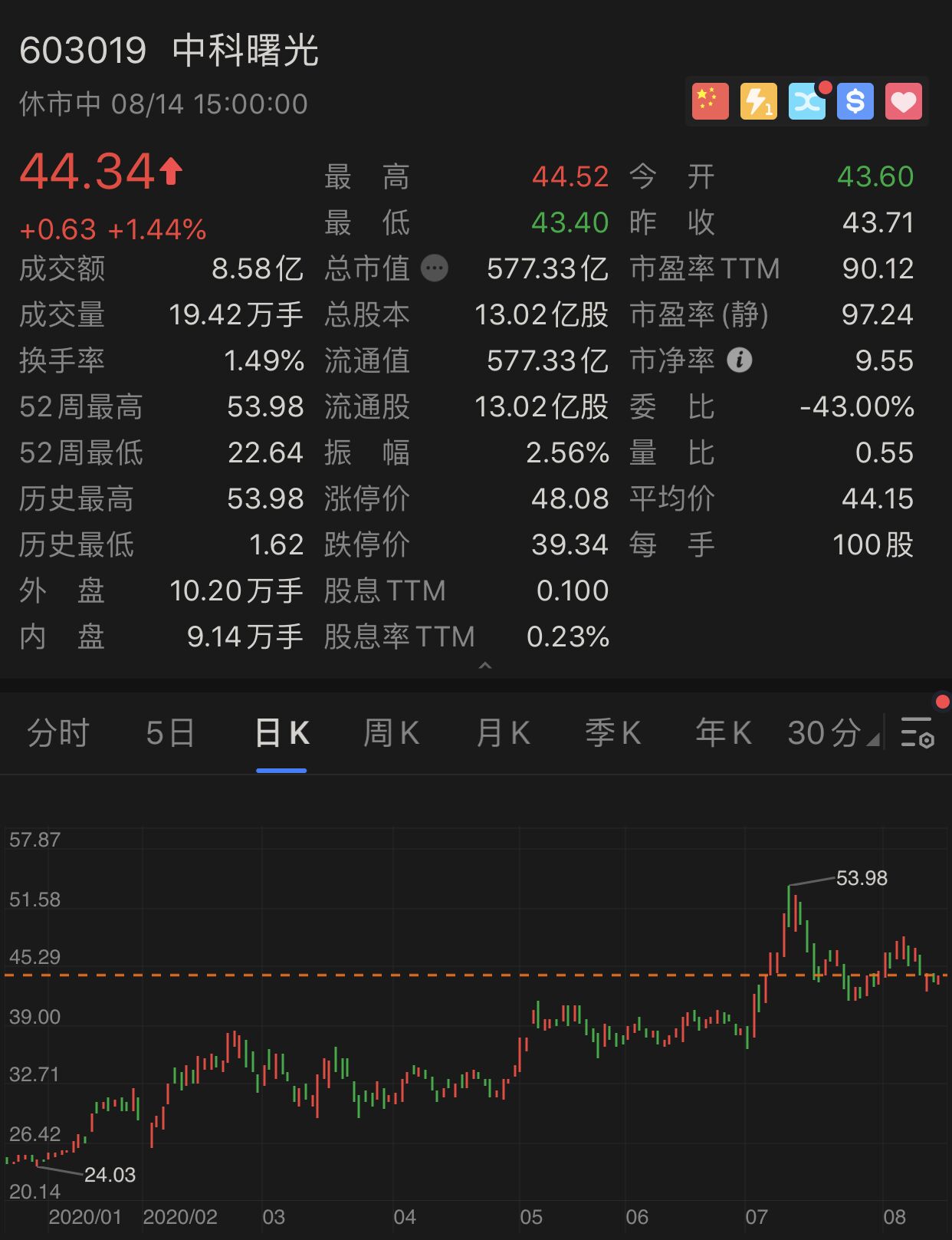The height and width of the screenshot is (1240, 952).
Task: Click the 53.98 peak price marker
Action: [860, 879]
